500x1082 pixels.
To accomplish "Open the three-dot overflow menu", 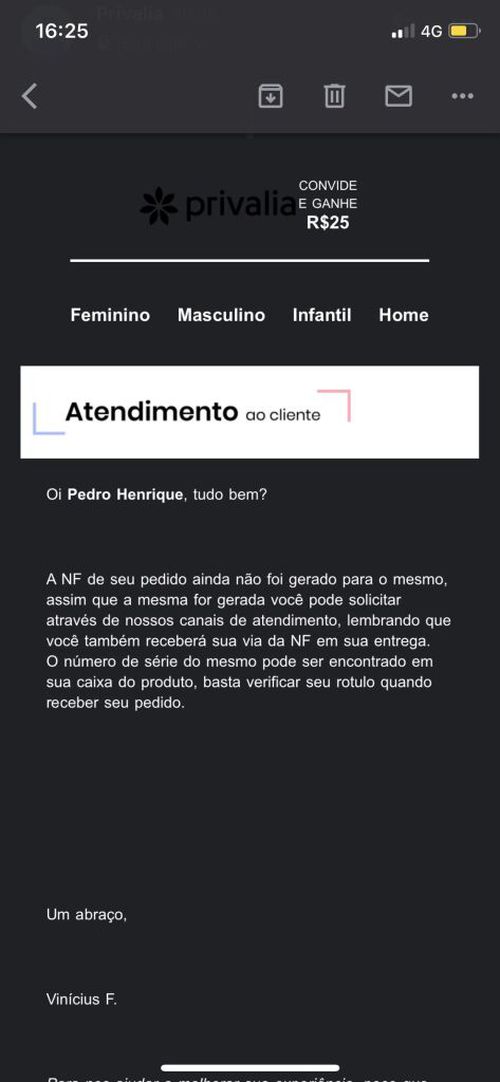I will pos(463,97).
